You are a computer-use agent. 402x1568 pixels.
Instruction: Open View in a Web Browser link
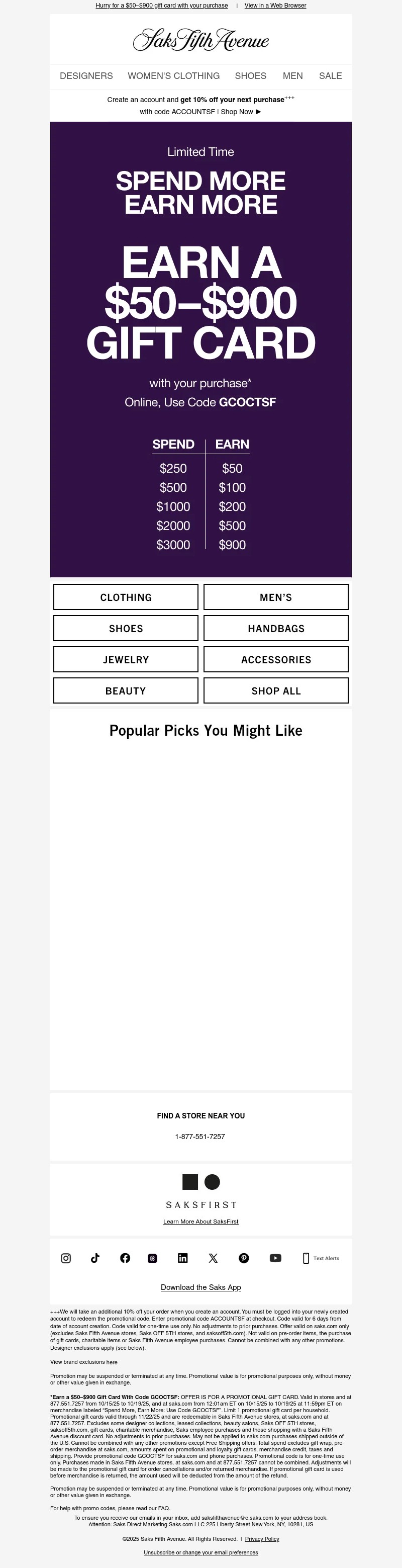(x=275, y=6)
